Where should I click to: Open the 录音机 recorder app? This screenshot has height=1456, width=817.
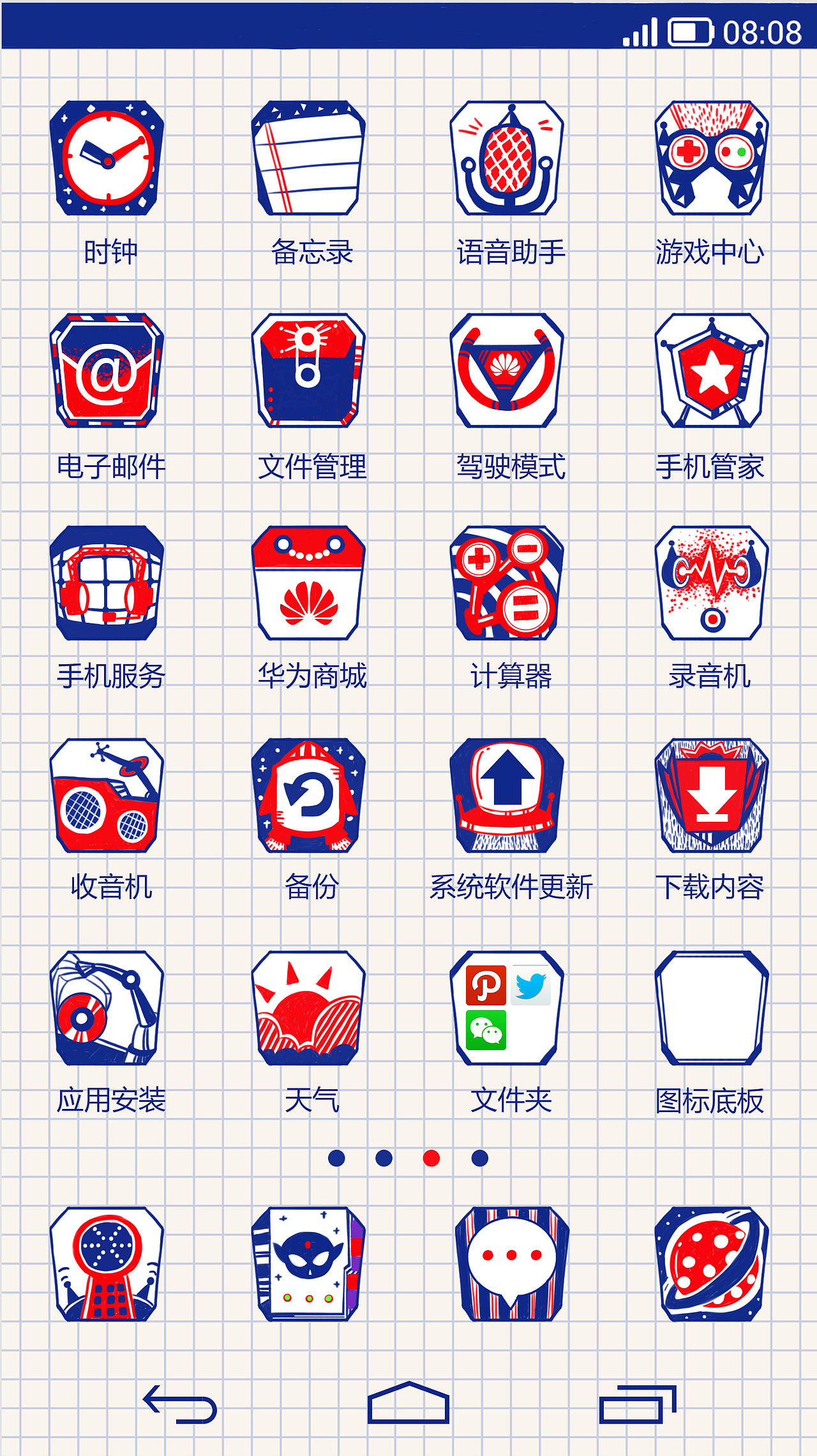[712, 583]
